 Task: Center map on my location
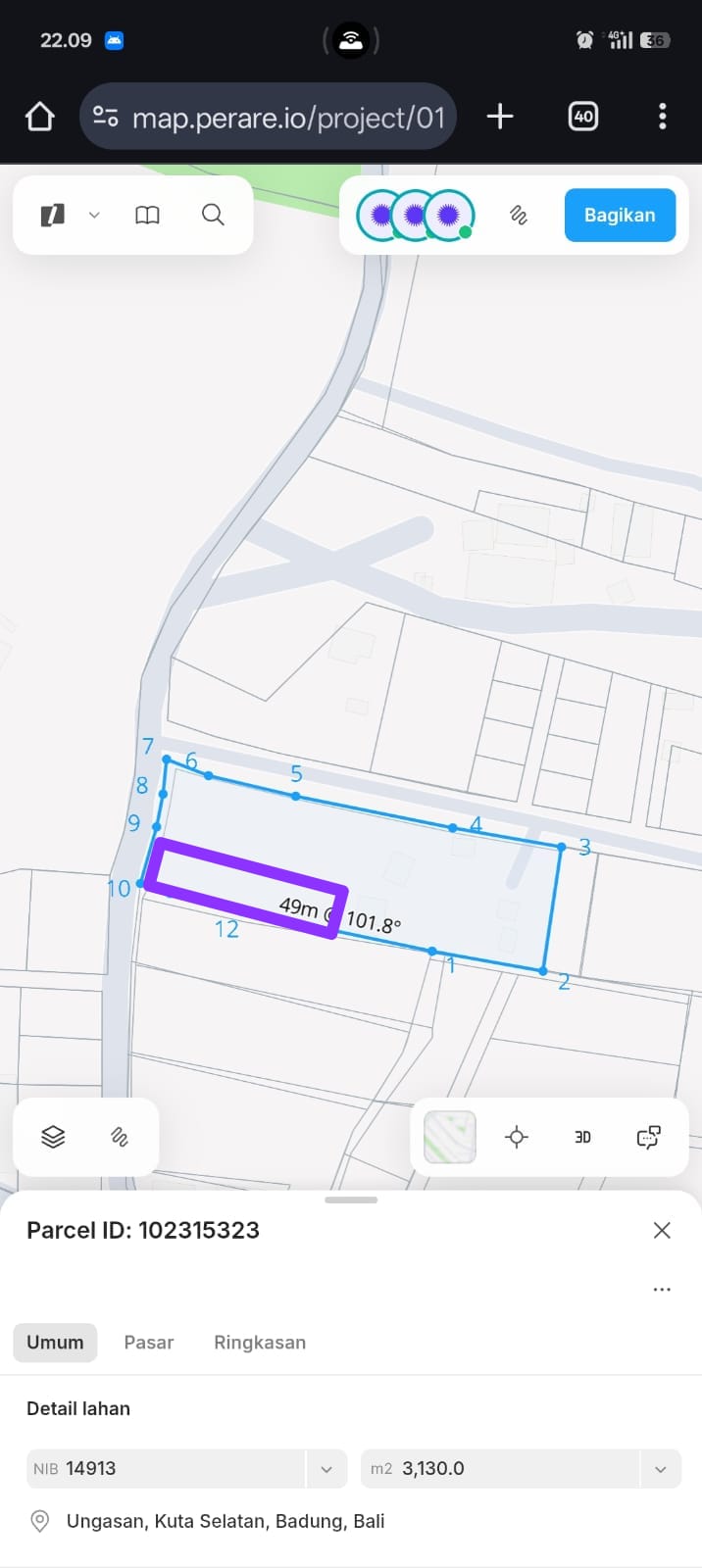click(x=517, y=1137)
